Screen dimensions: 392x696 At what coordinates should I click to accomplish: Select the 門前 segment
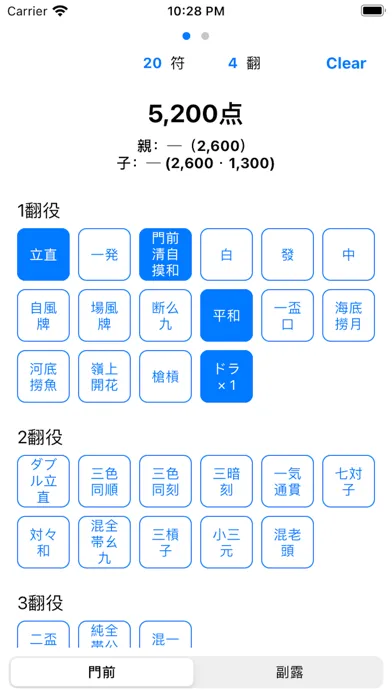tap(102, 672)
